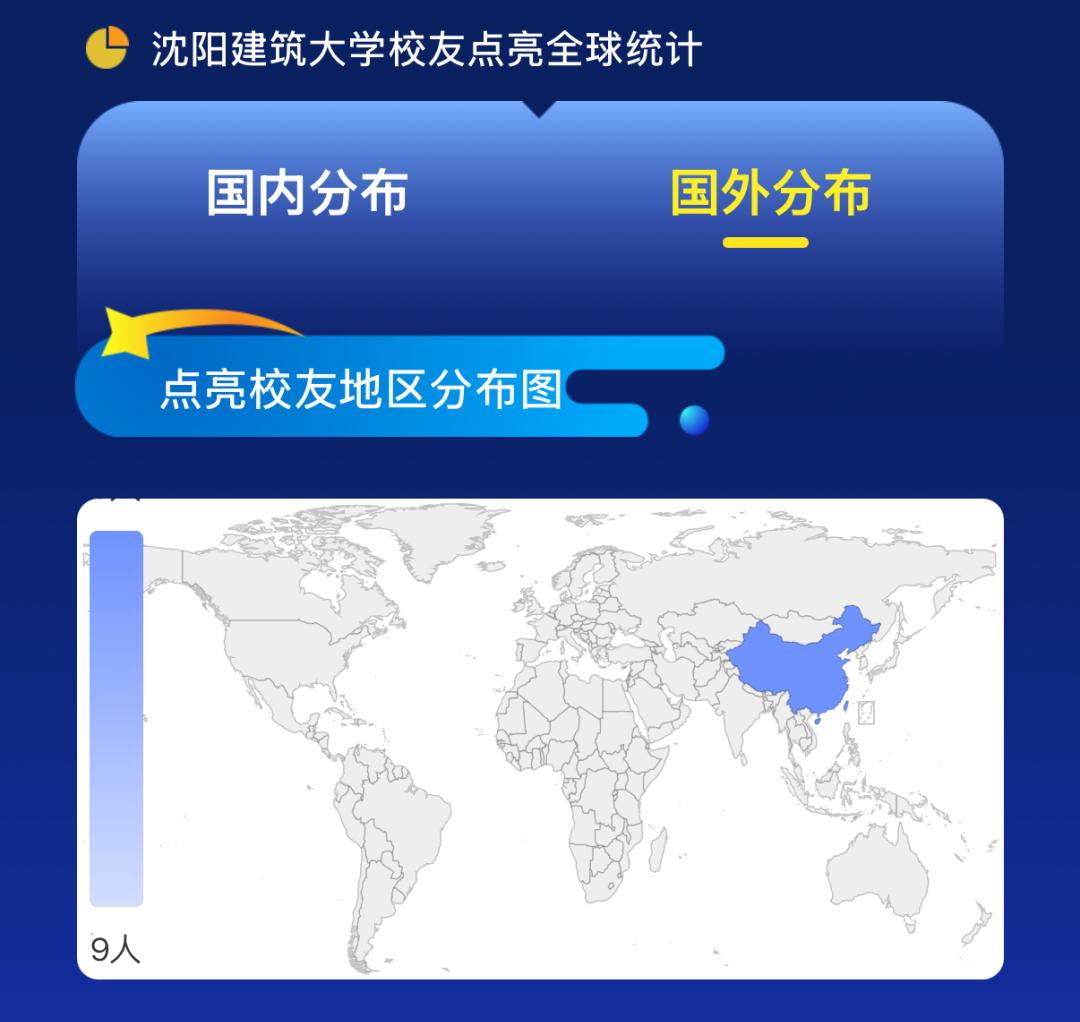The width and height of the screenshot is (1080, 1022).
Task: Select the 国外分布 tab
Action: [769, 193]
